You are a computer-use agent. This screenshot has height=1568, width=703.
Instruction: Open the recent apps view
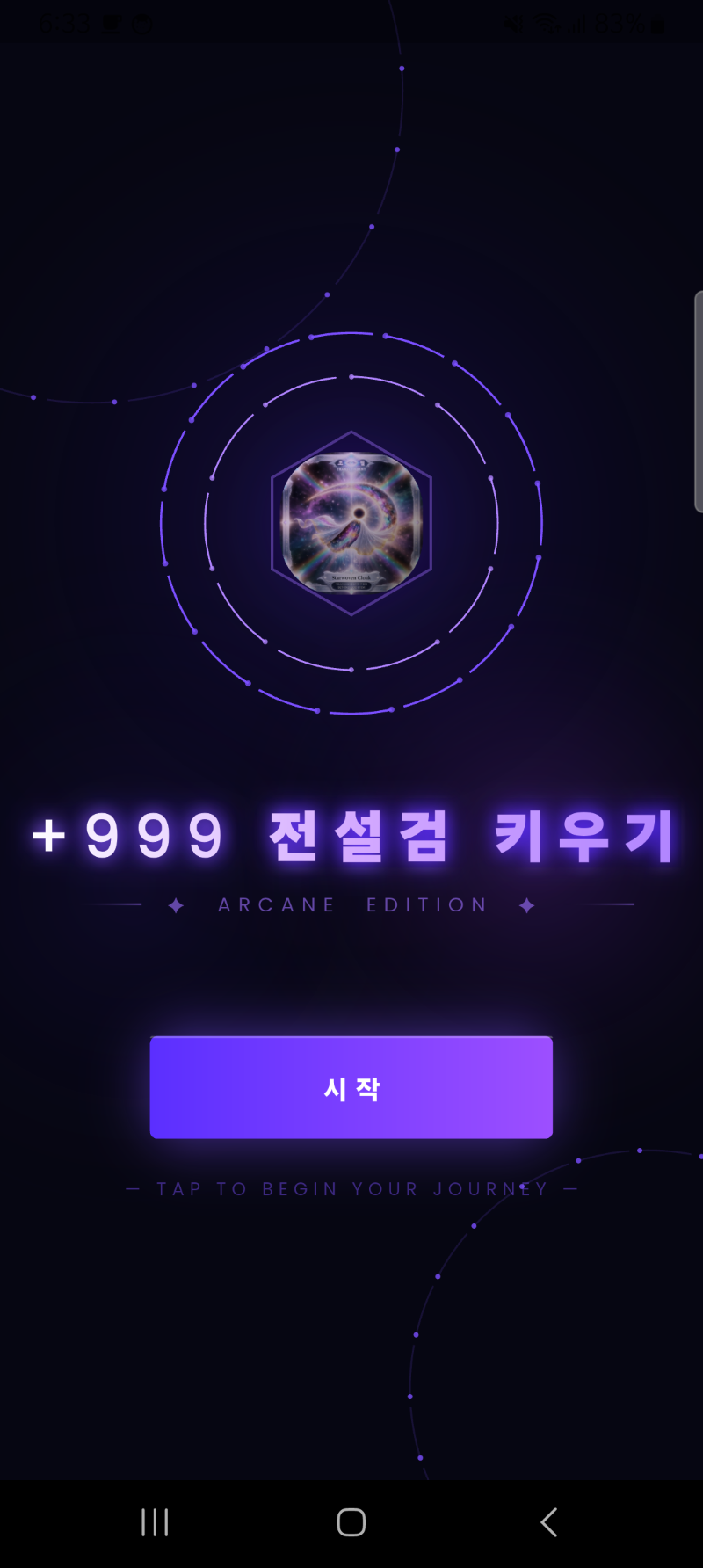tap(155, 1521)
